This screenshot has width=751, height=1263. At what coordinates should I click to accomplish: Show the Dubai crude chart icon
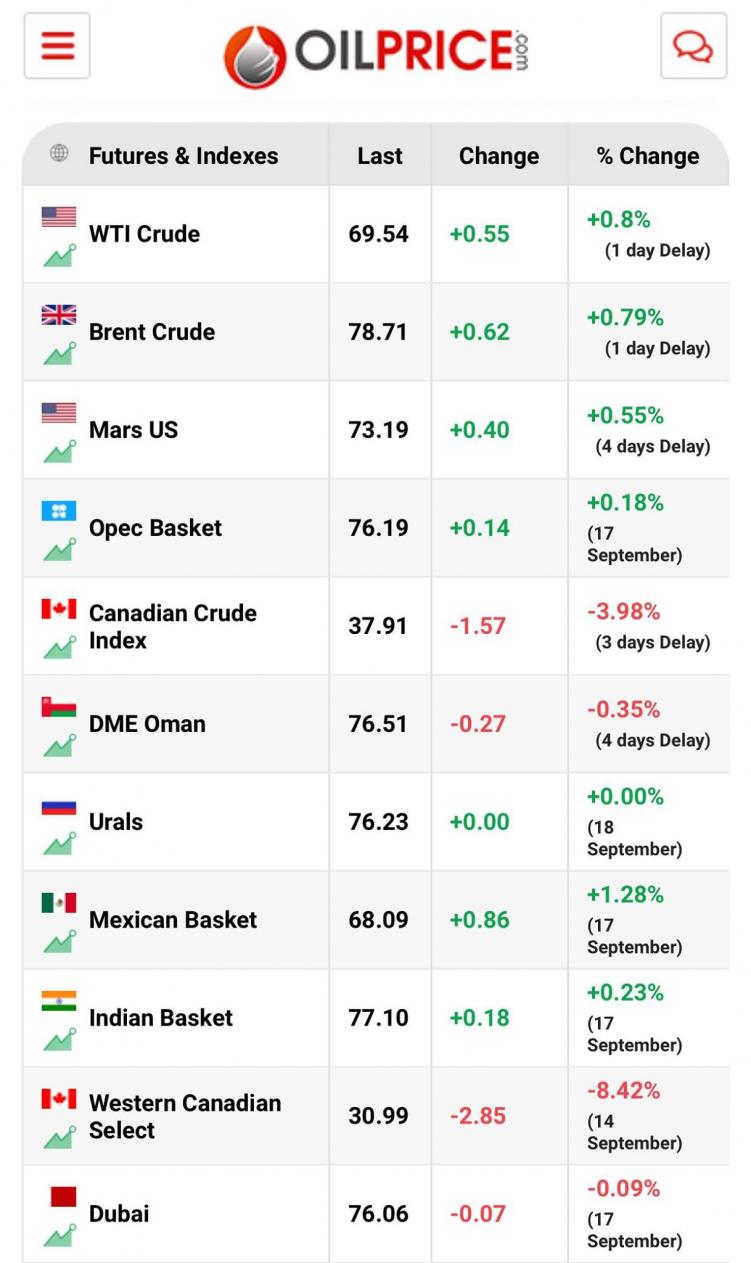[59, 1235]
